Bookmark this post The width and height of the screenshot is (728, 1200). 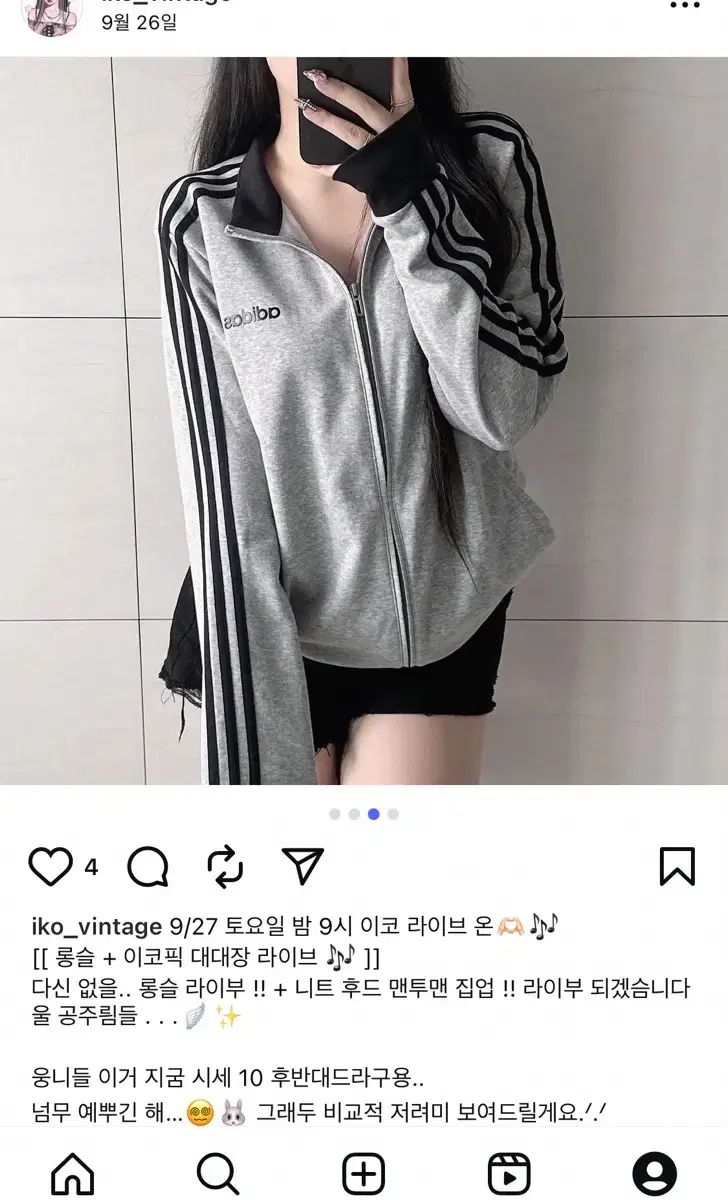[677, 866]
